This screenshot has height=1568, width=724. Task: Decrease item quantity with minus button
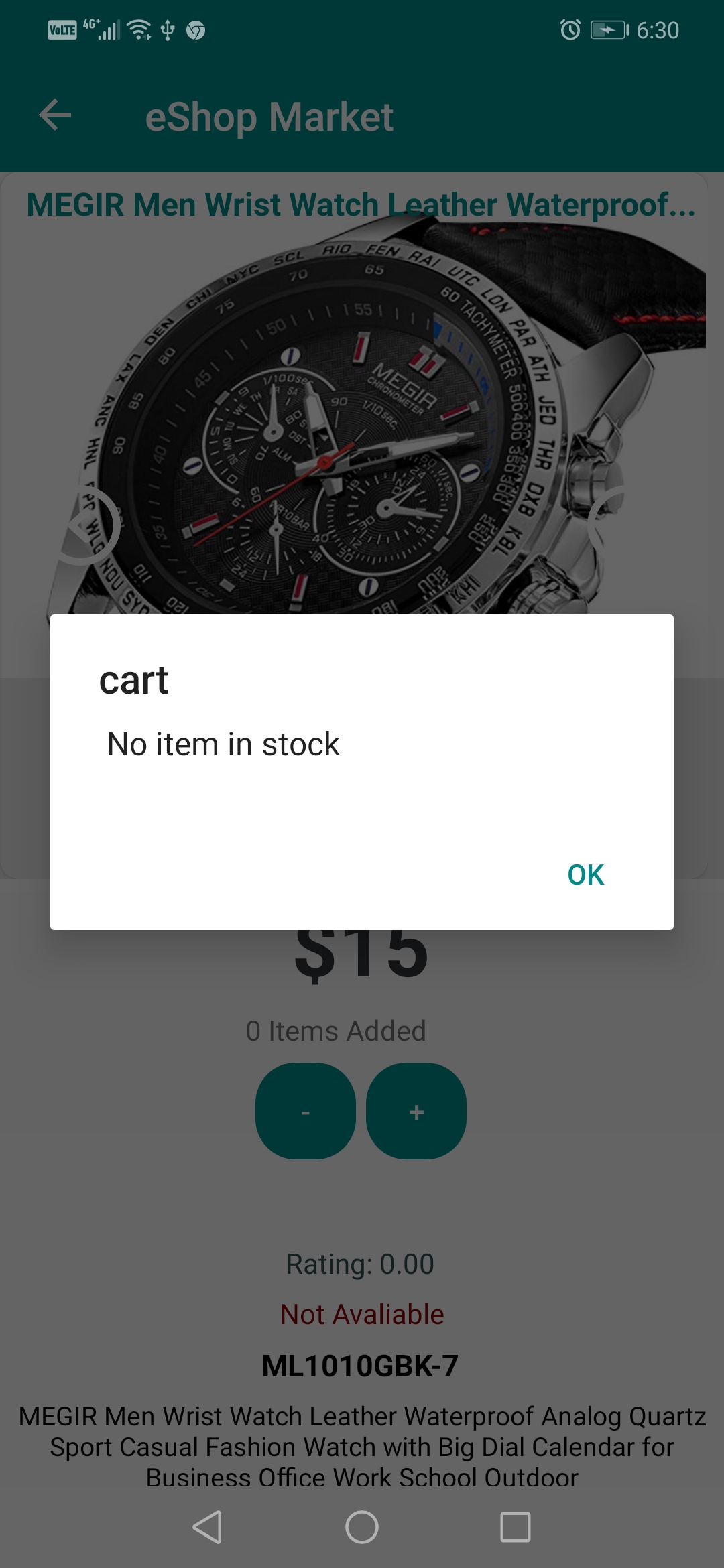[306, 1111]
